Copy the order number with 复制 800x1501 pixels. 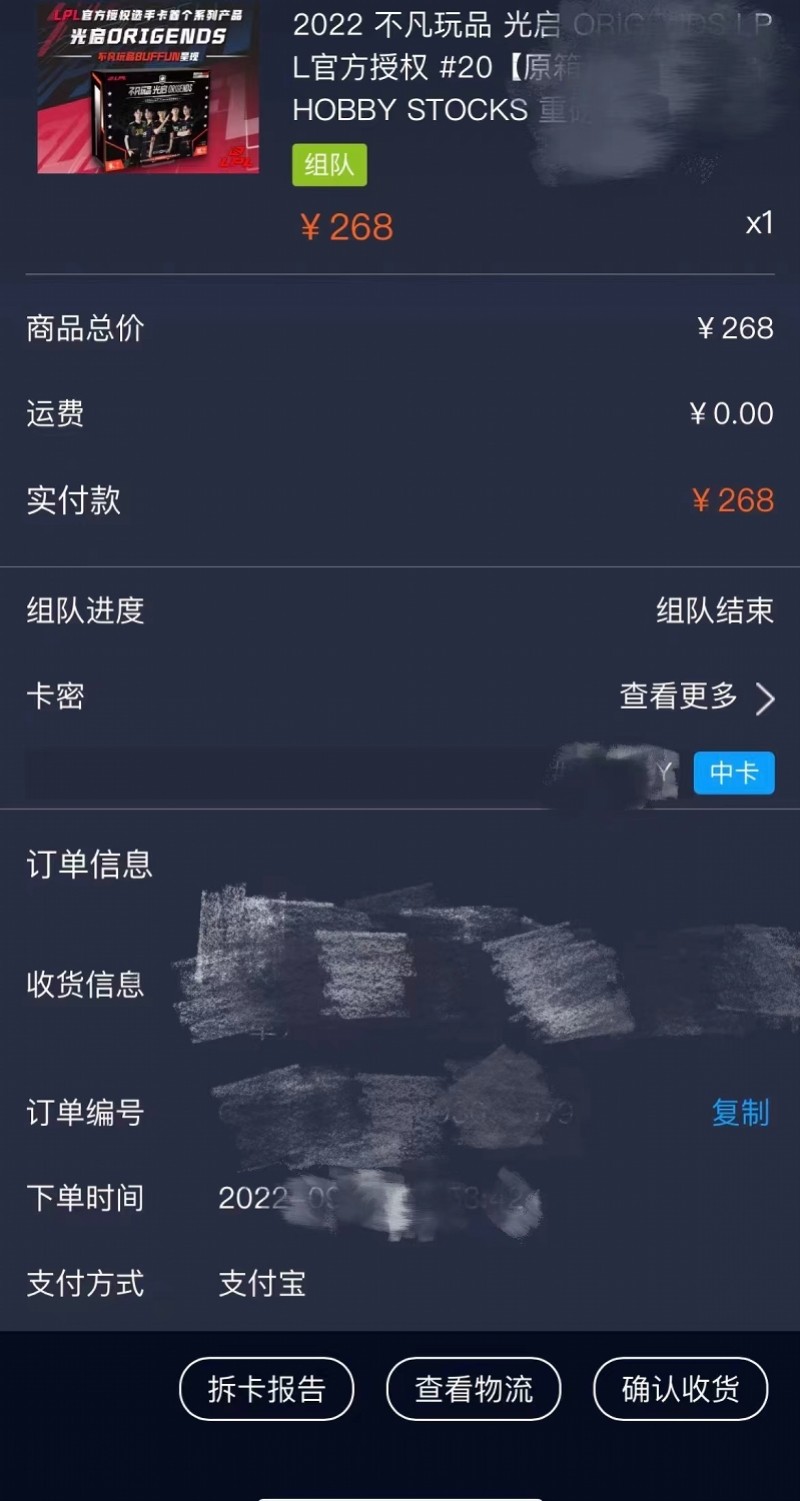tap(740, 1113)
